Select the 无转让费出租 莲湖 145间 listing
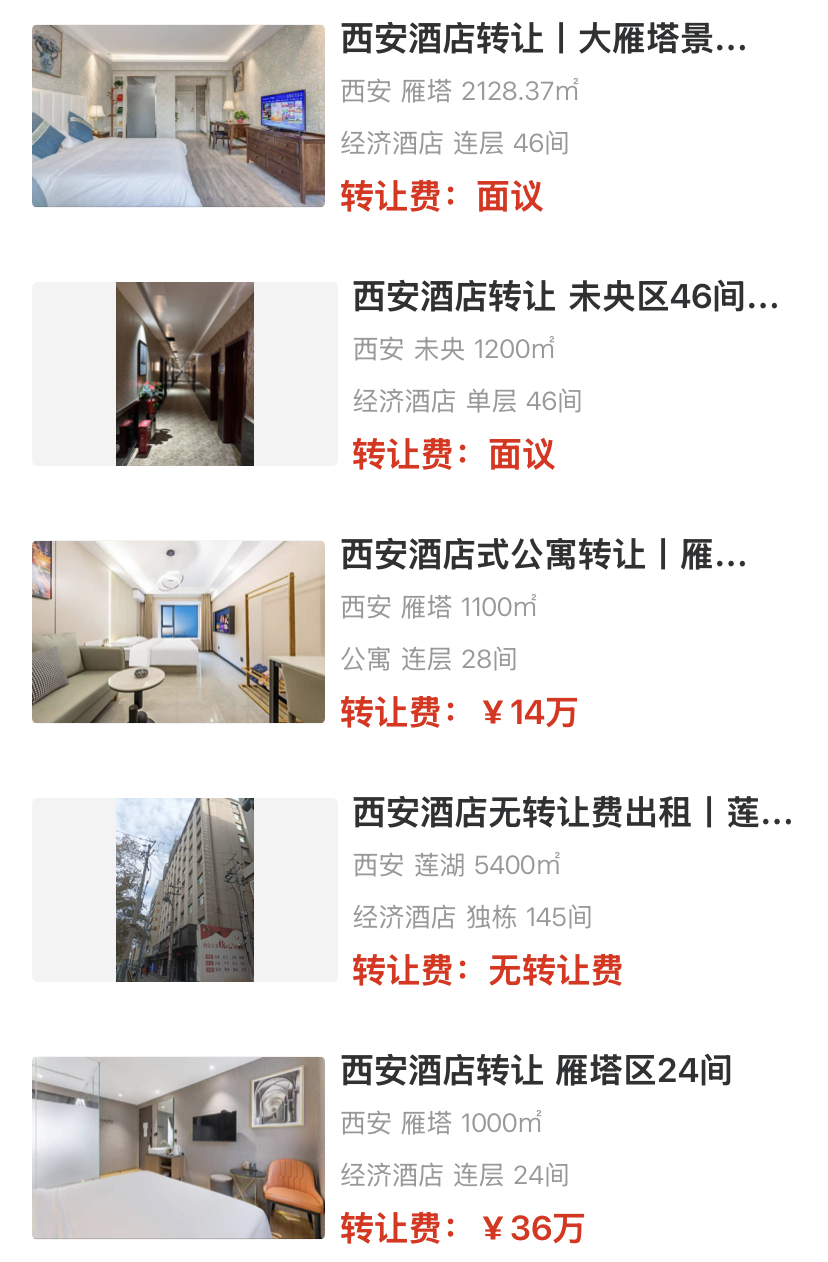Screen dimensions: 828x1262 click(x=571, y=813)
